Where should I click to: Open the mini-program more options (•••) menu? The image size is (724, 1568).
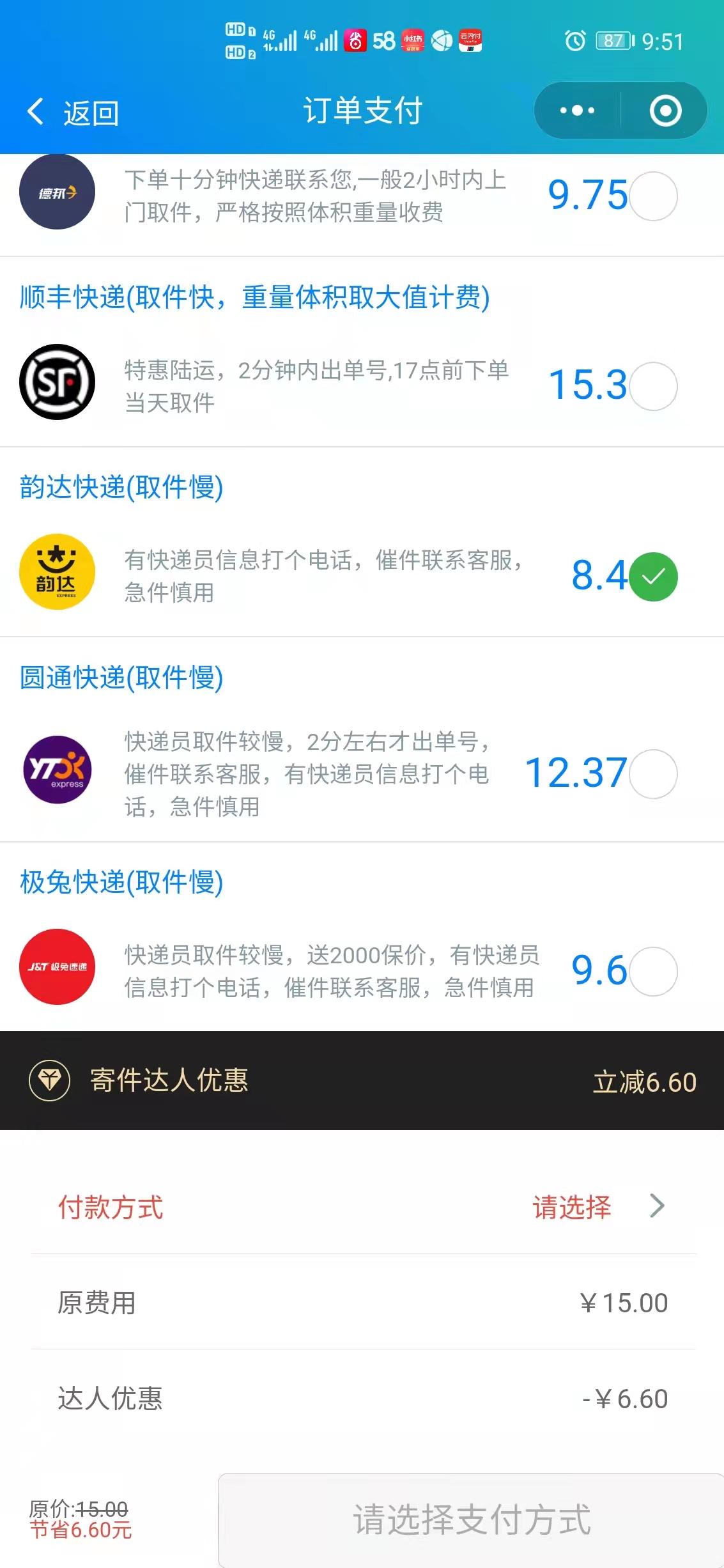coord(574,110)
